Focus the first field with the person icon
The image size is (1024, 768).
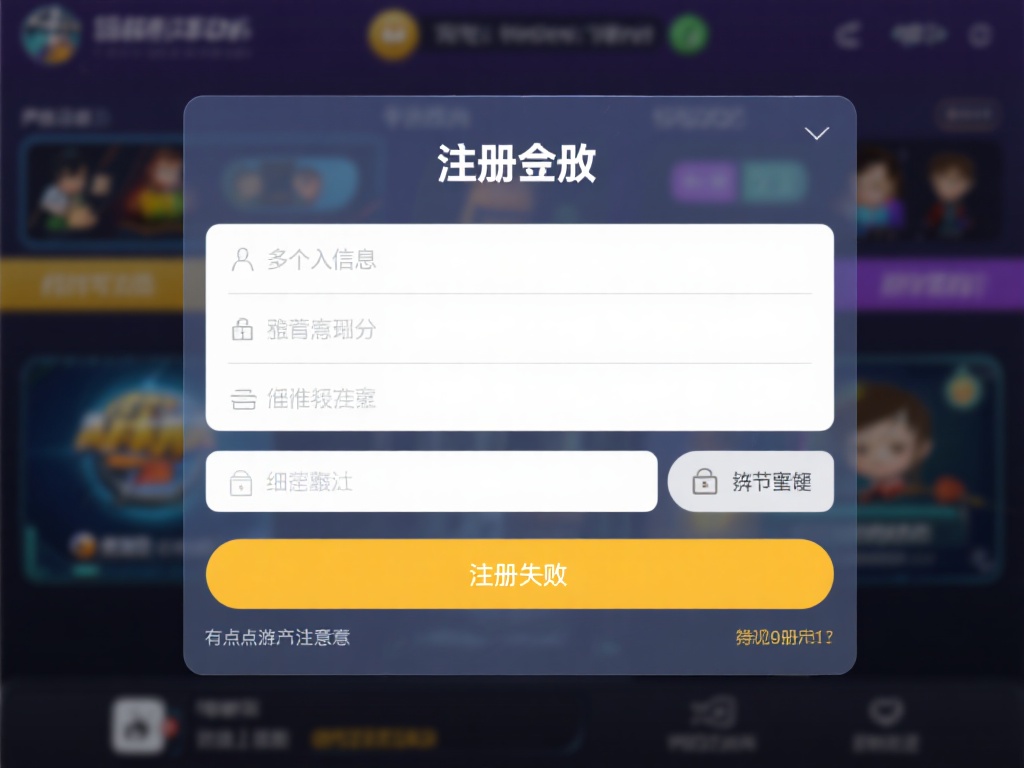point(519,260)
